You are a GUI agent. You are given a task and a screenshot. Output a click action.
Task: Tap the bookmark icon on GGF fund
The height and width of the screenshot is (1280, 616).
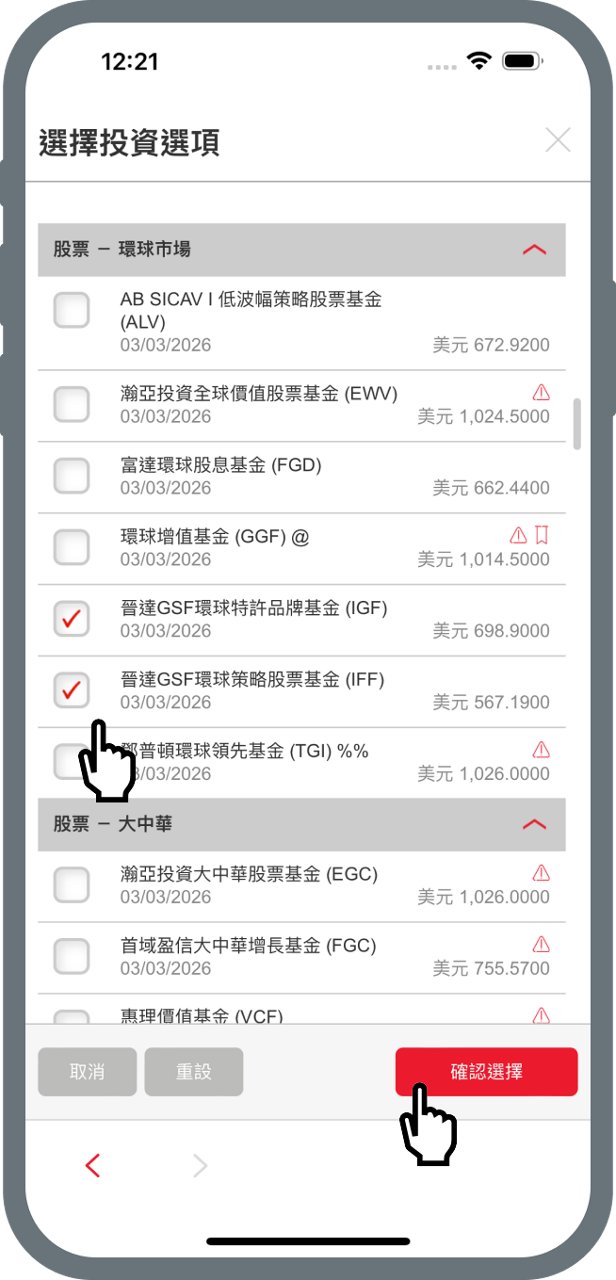click(542, 535)
